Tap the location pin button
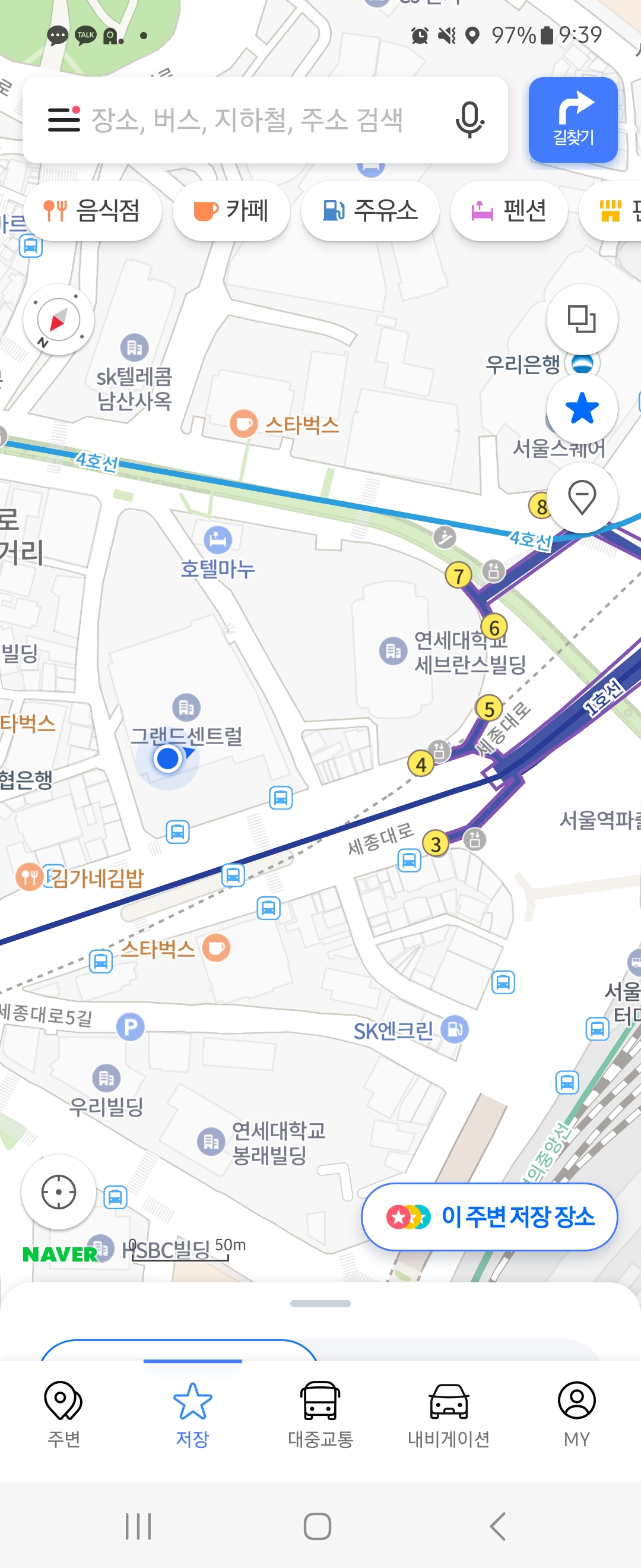The height and width of the screenshot is (1568, 641). tap(582, 497)
